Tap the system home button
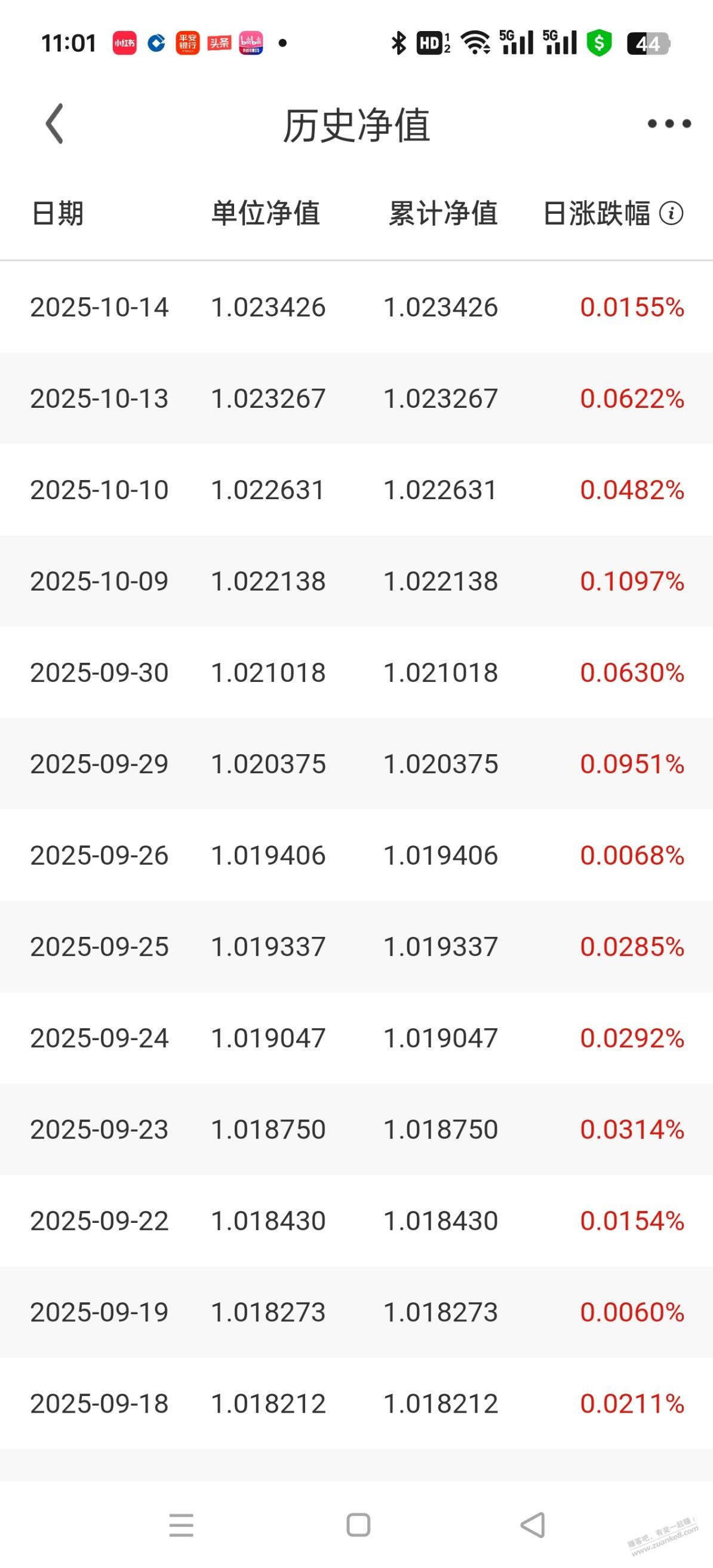The image size is (713, 1568). 358,1525
